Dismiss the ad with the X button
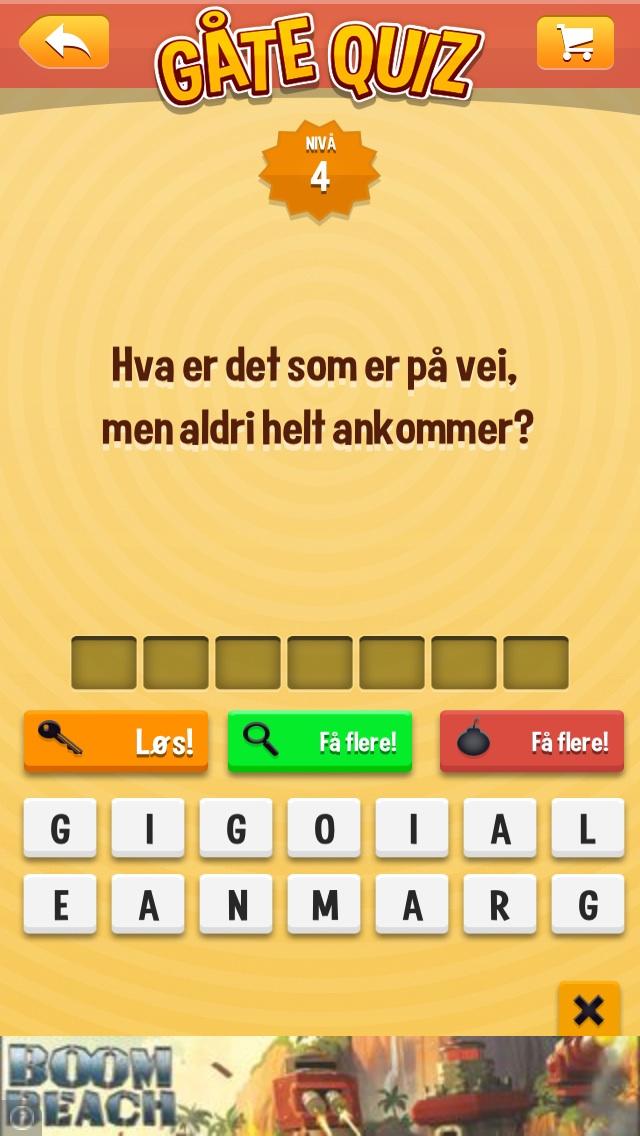 click(589, 1009)
